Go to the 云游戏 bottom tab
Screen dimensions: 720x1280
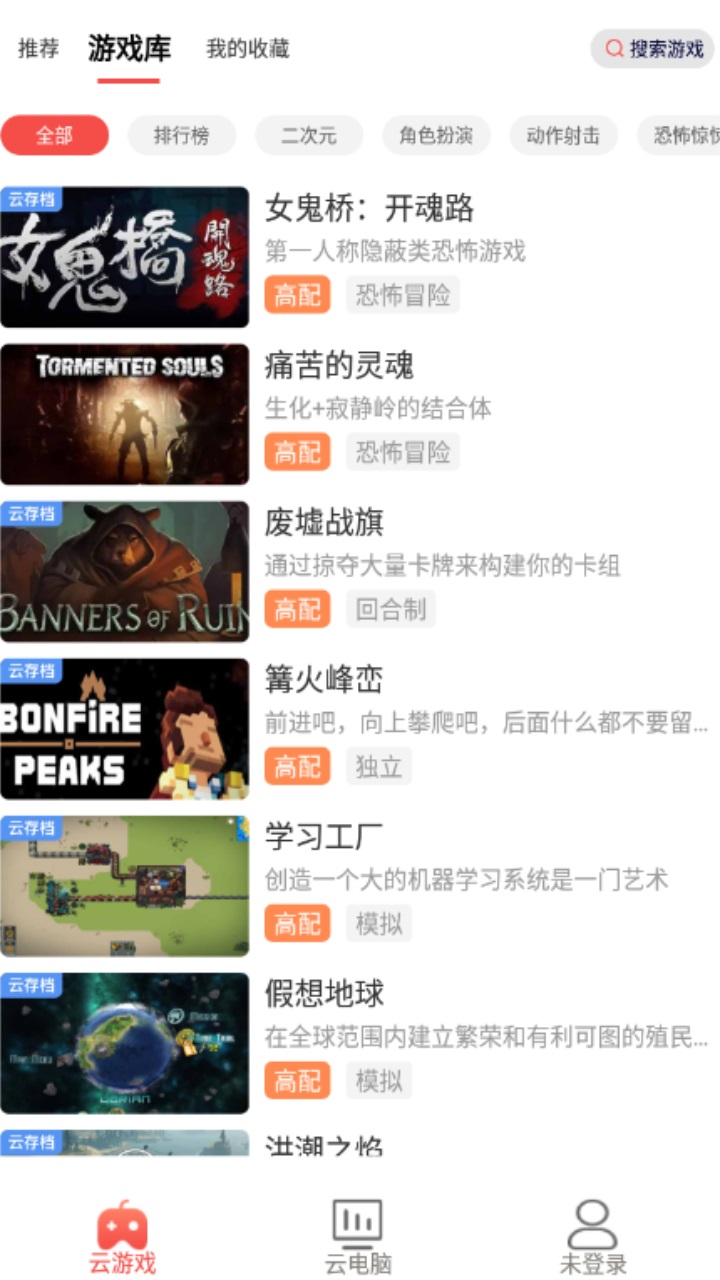(x=122, y=1238)
